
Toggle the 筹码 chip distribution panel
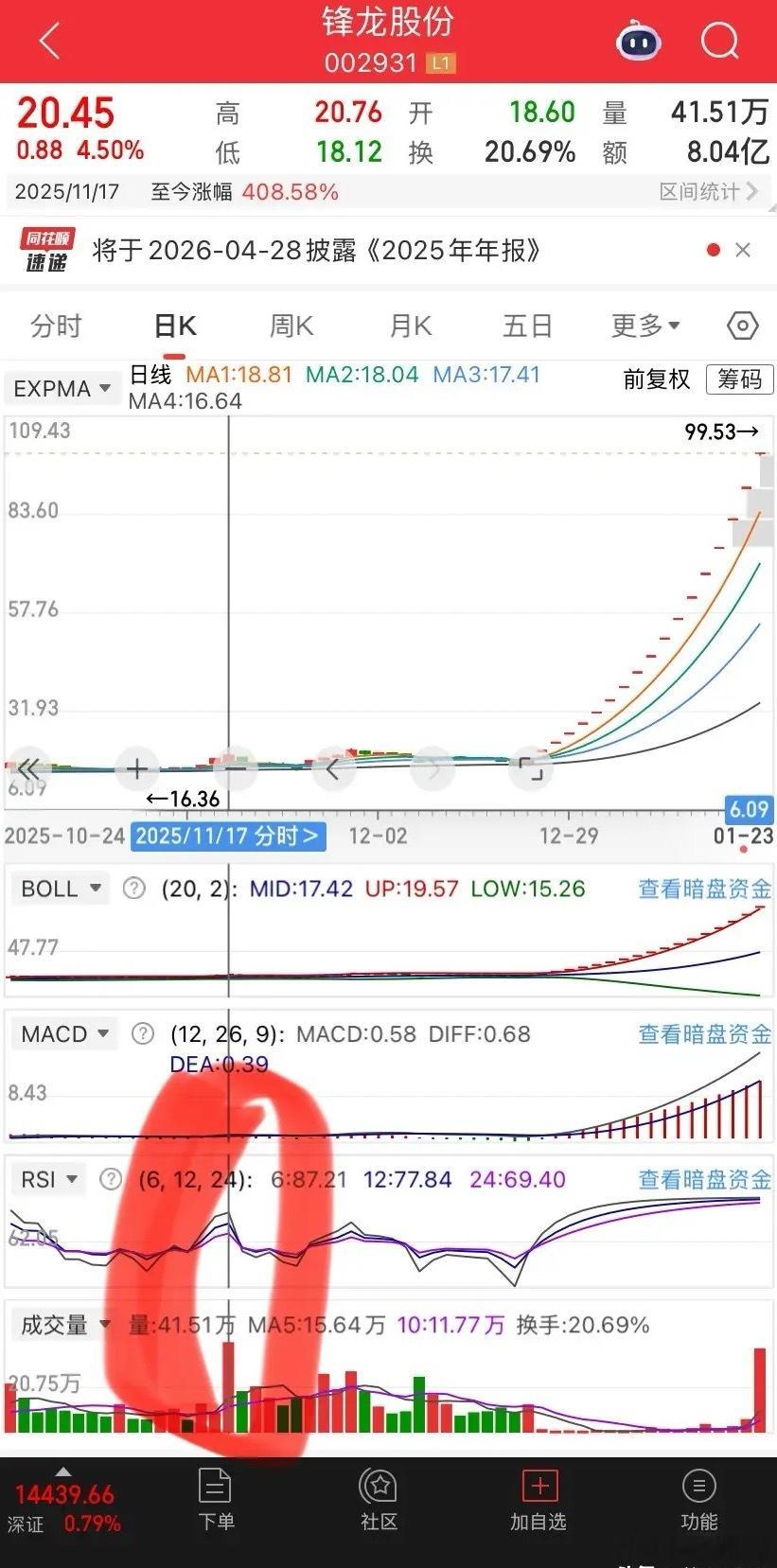[x=739, y=379]
